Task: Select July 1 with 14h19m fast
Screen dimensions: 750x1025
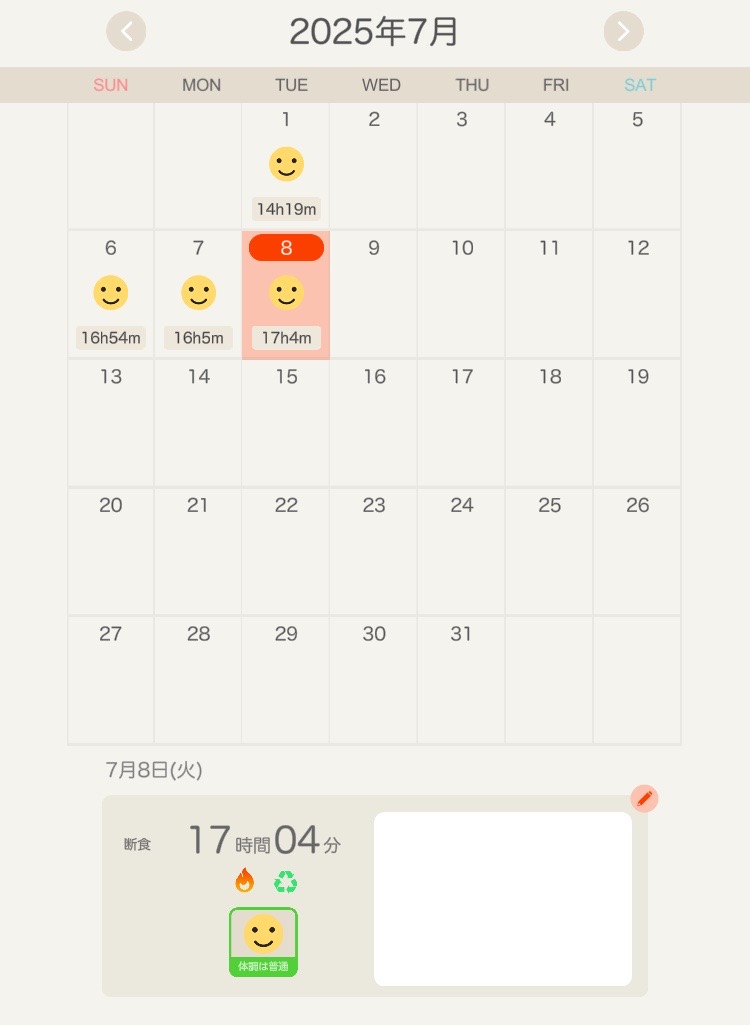Action: point(286,167)
